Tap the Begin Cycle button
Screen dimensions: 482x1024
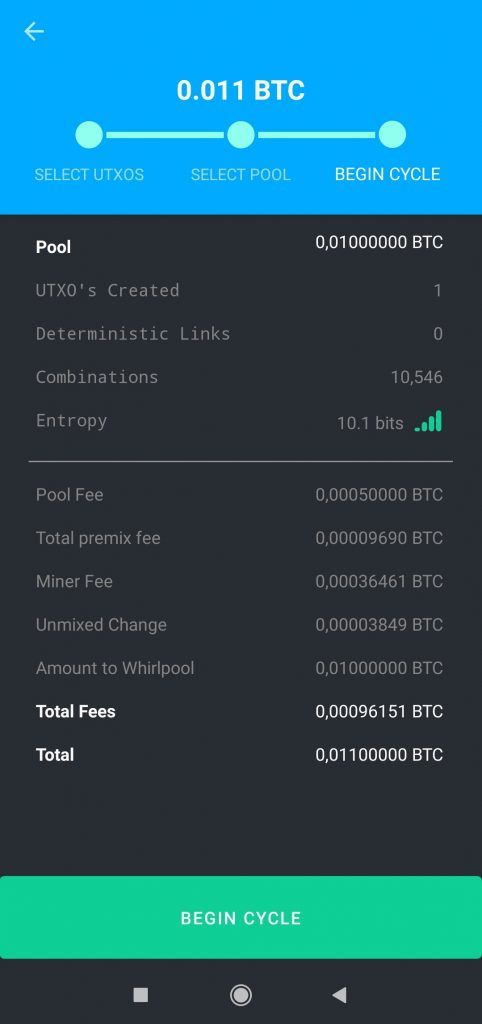[241, 918]
